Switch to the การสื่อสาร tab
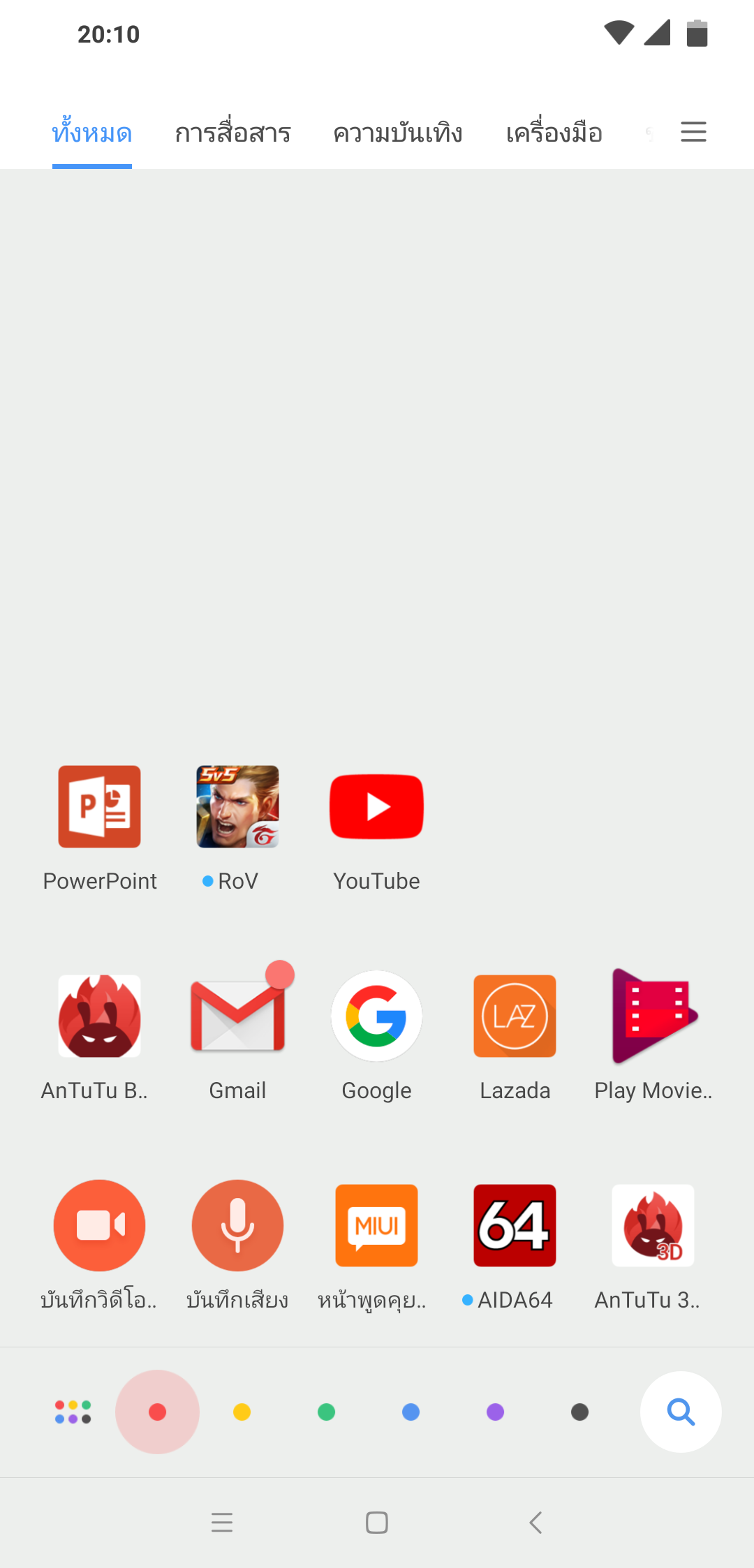The height and width of the screenshot is (1568, 754). coord(232,133)
